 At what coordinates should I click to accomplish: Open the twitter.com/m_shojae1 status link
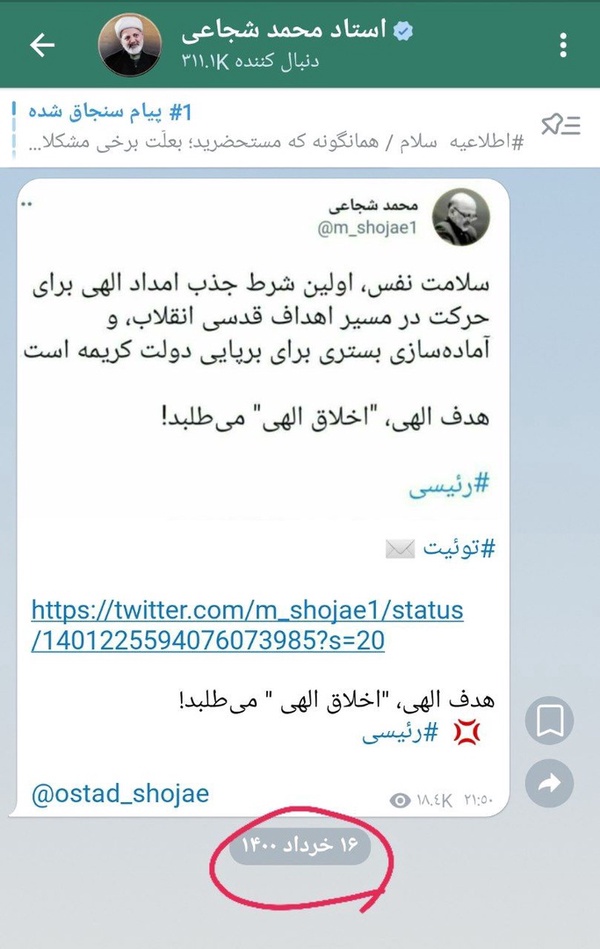click(x=247, y=625)
